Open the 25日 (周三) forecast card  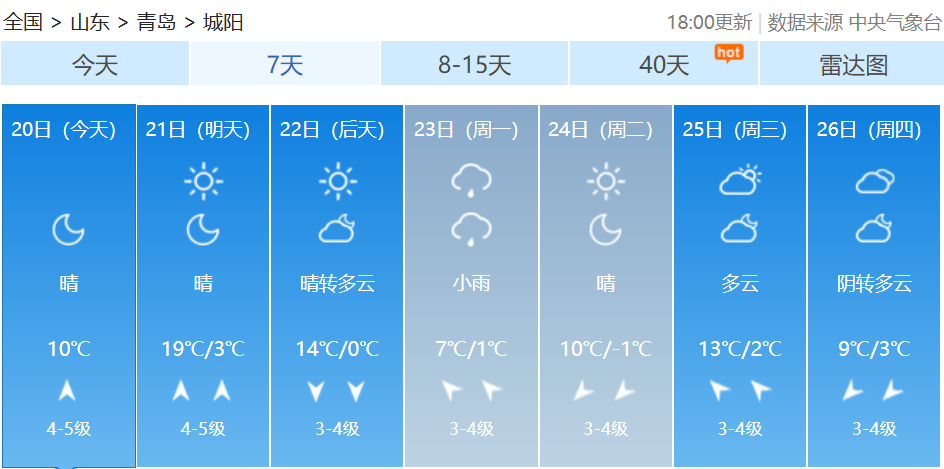coord(740,285)
